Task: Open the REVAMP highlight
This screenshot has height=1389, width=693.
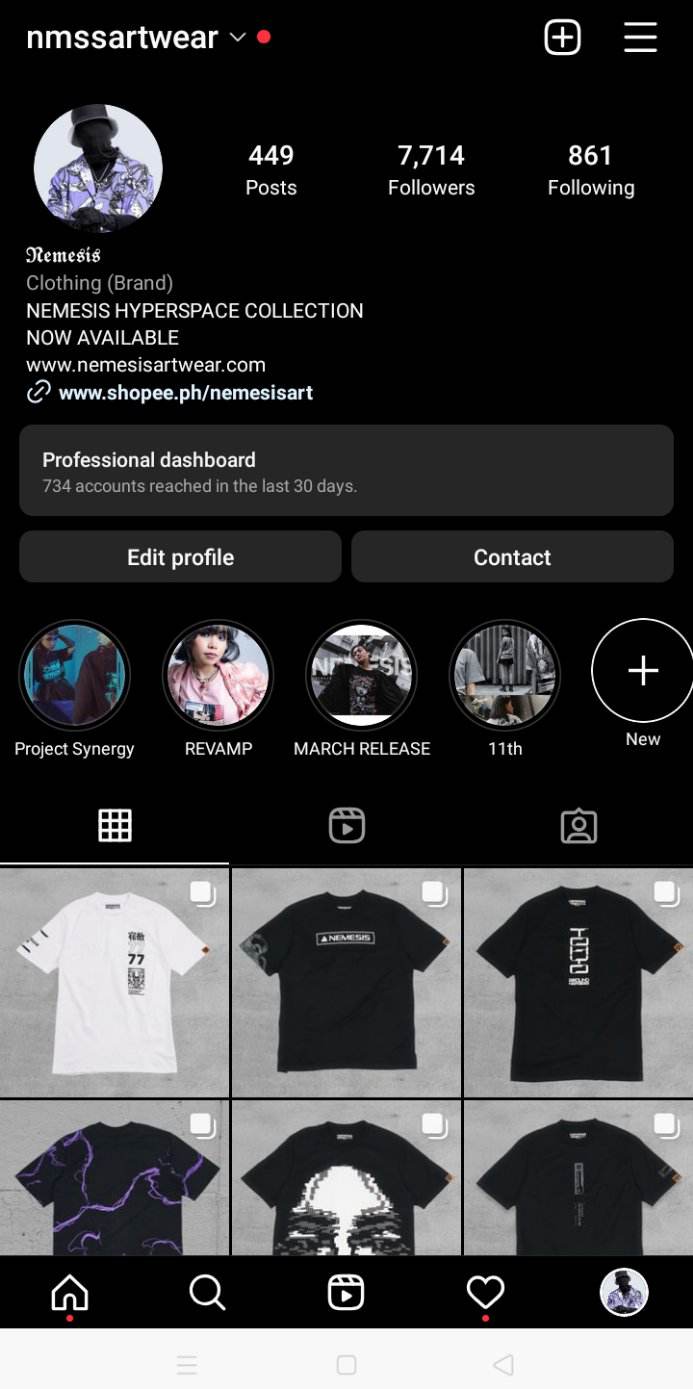Action: tap(218, 675)
